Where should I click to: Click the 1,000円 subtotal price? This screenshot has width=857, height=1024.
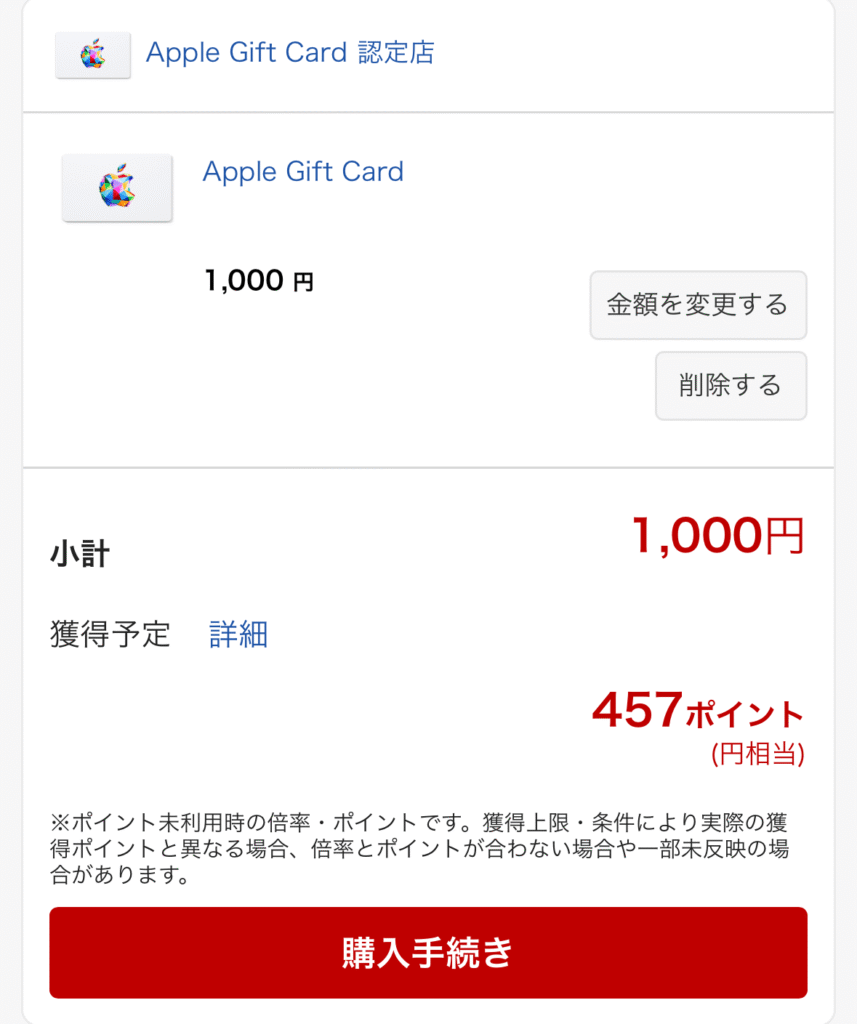pyautogui.click(x=718, y=537)
